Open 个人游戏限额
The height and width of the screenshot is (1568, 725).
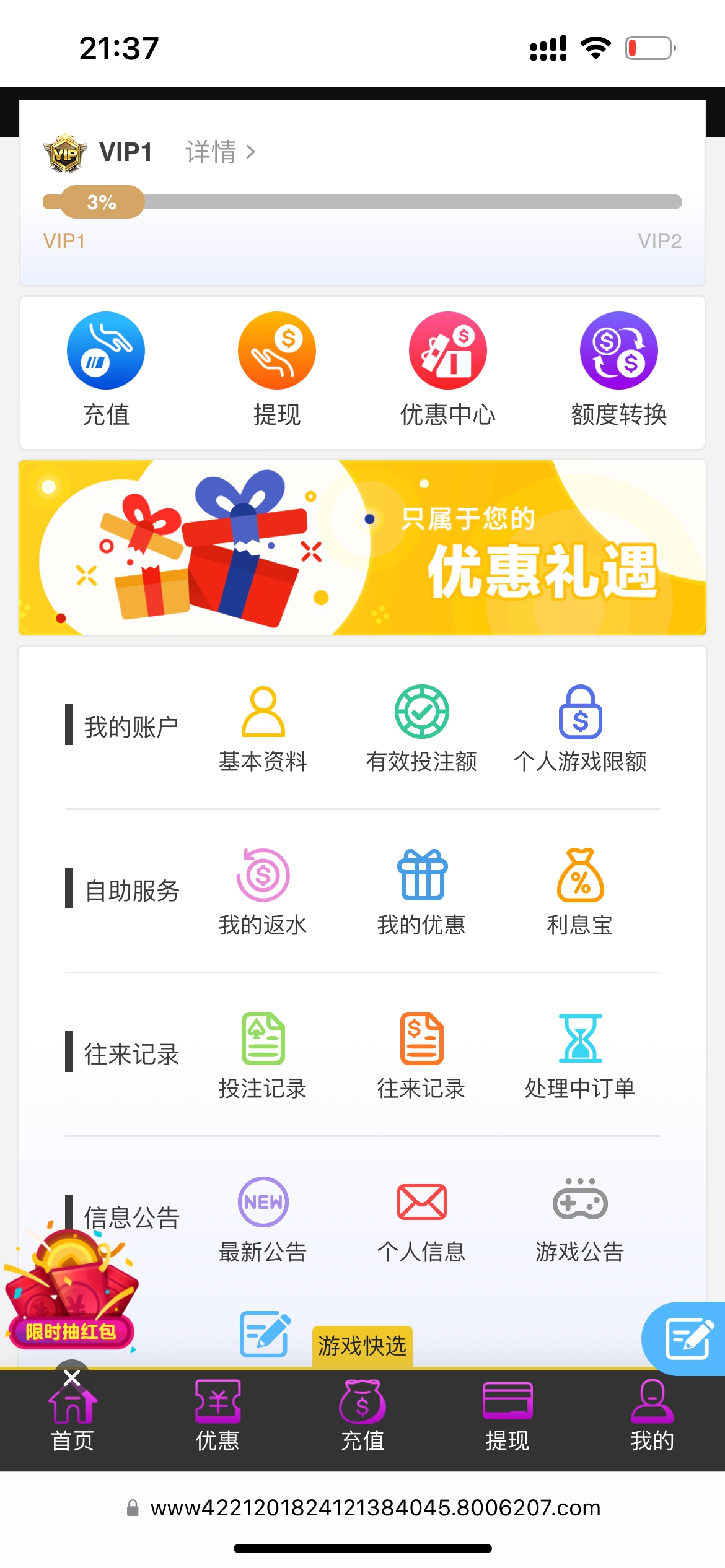(580, 729)
